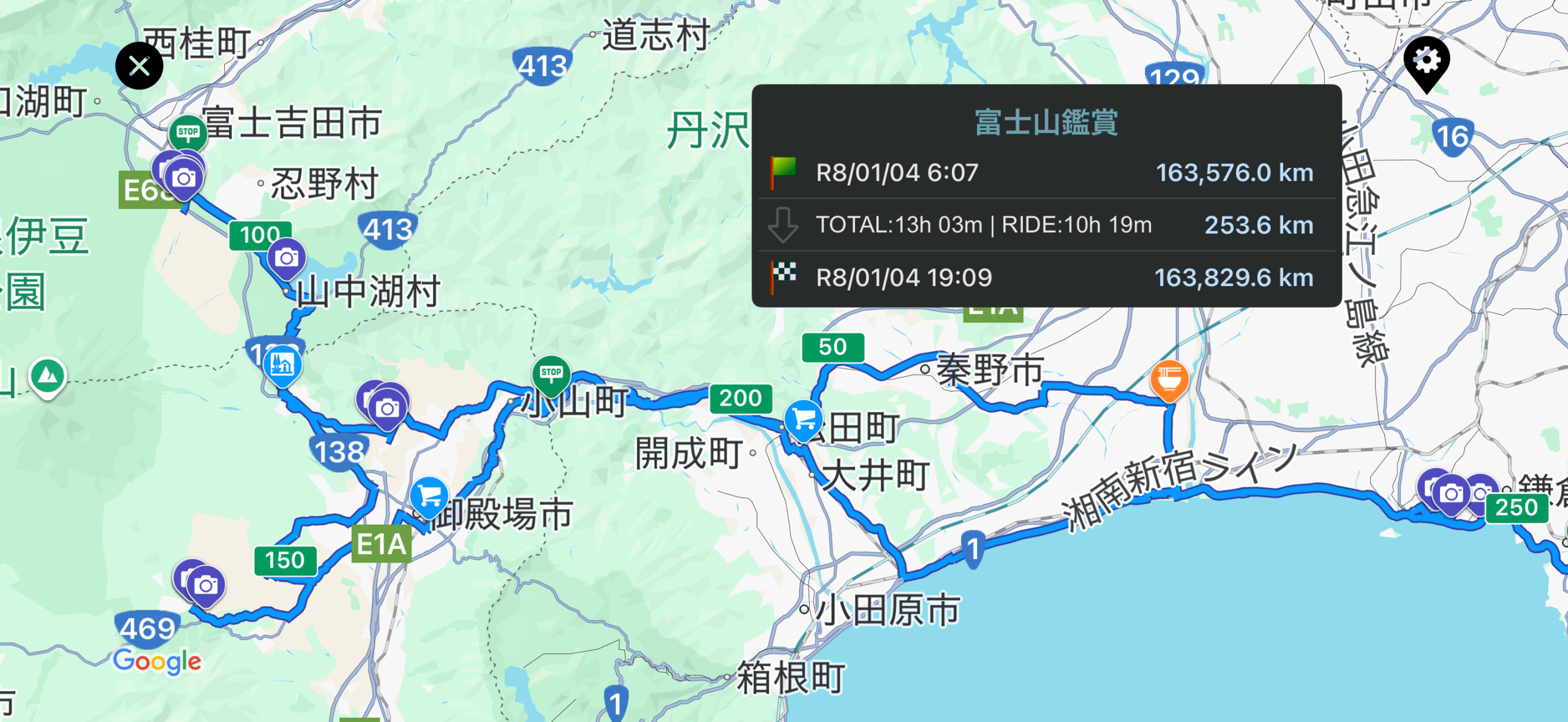This screenshot has height=722, width=1568.
Task: Tap the STOP marker at 小山町
Action: [x=551, y=373]
